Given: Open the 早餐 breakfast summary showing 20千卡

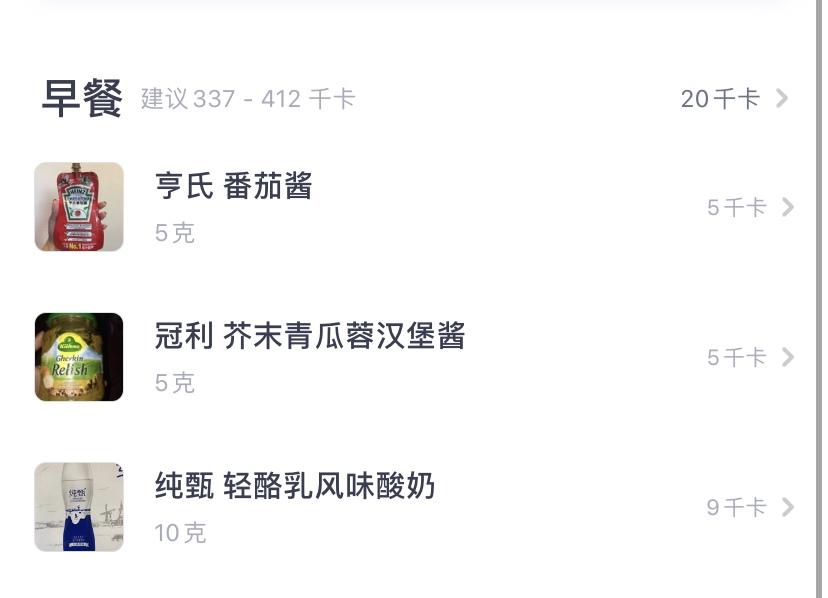Looking at the screenshot, I should click(414, 98).
